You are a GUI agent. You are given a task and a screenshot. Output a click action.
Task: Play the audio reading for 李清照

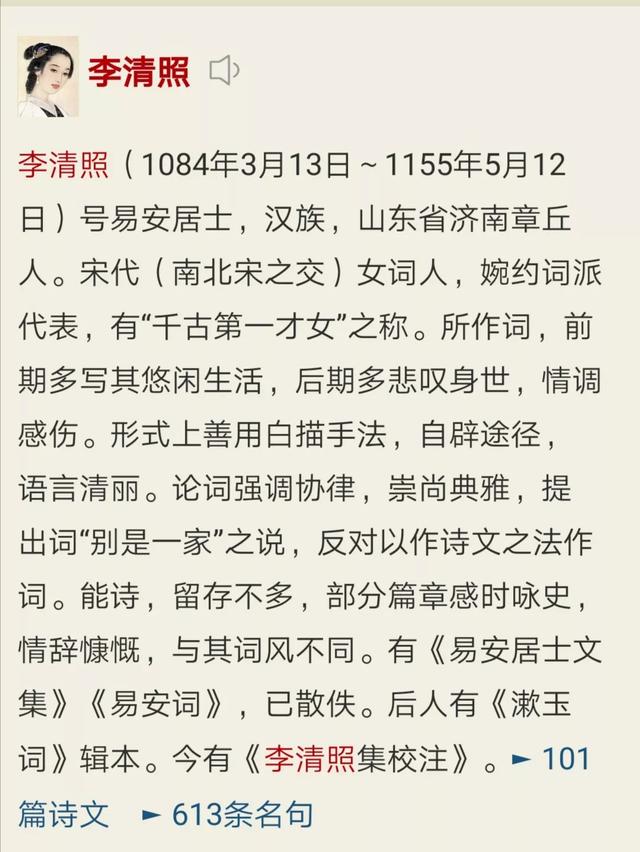[x=224, y=71]
